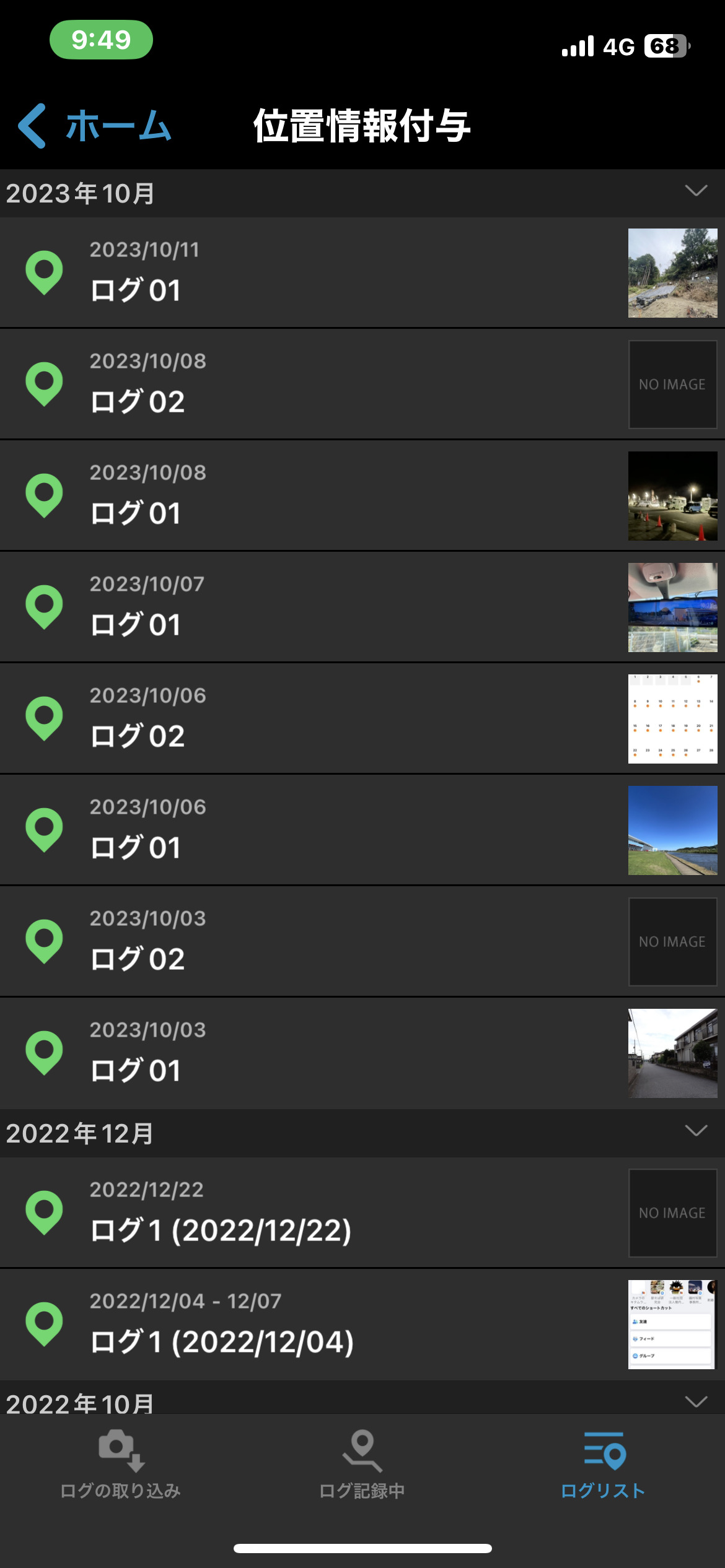This screenshot has height=1568, width=725.
Task: Switch to the ログの取り込み tab
Action: pyautogui.click(x=121, y=1465)
